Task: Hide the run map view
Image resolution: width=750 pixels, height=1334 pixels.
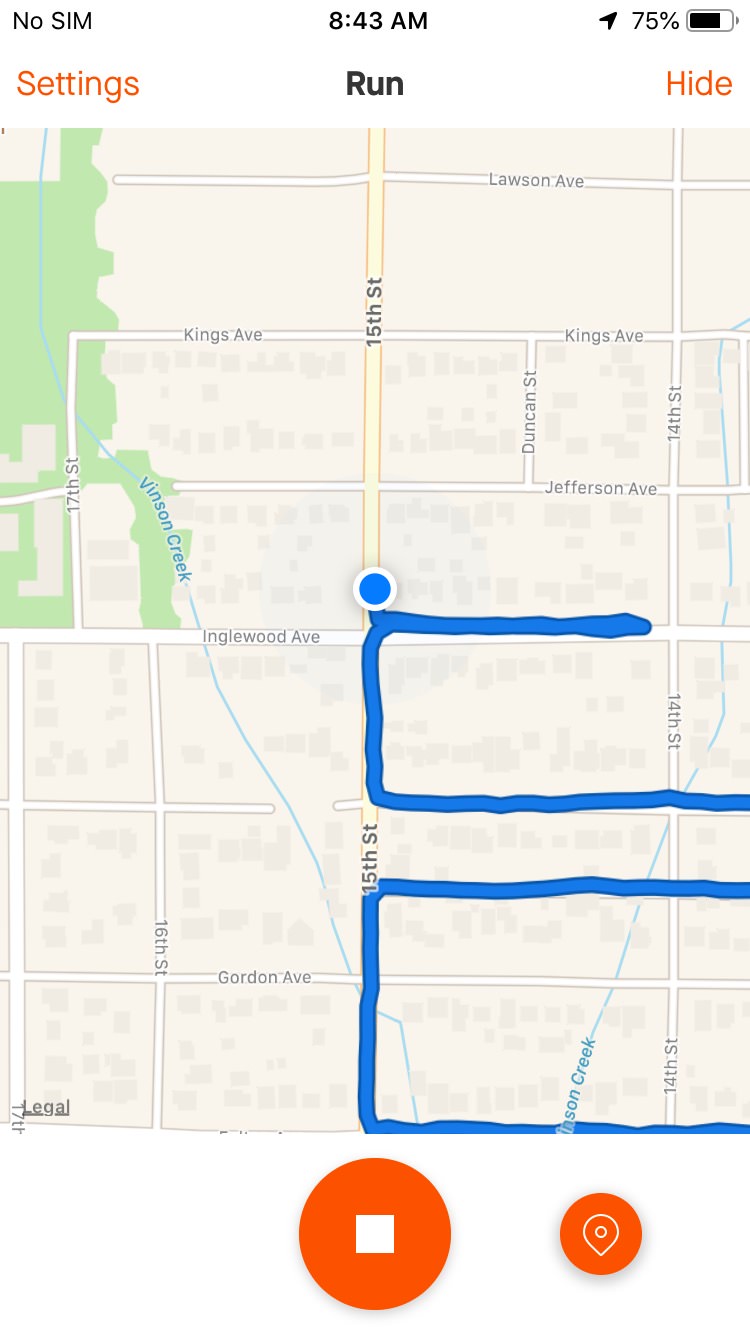Action: coord(699,84)
